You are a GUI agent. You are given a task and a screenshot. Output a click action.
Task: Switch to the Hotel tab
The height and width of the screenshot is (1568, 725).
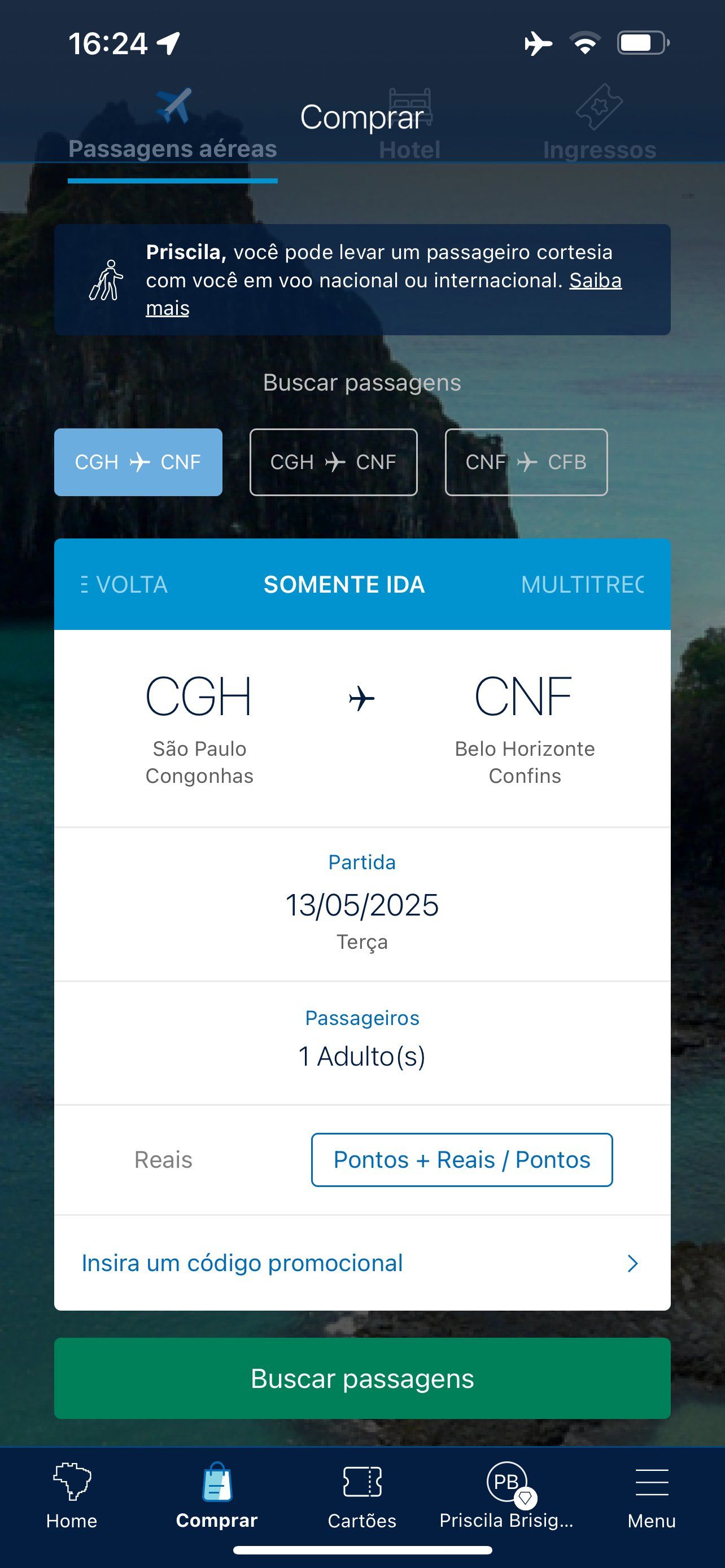coord(410,125)
